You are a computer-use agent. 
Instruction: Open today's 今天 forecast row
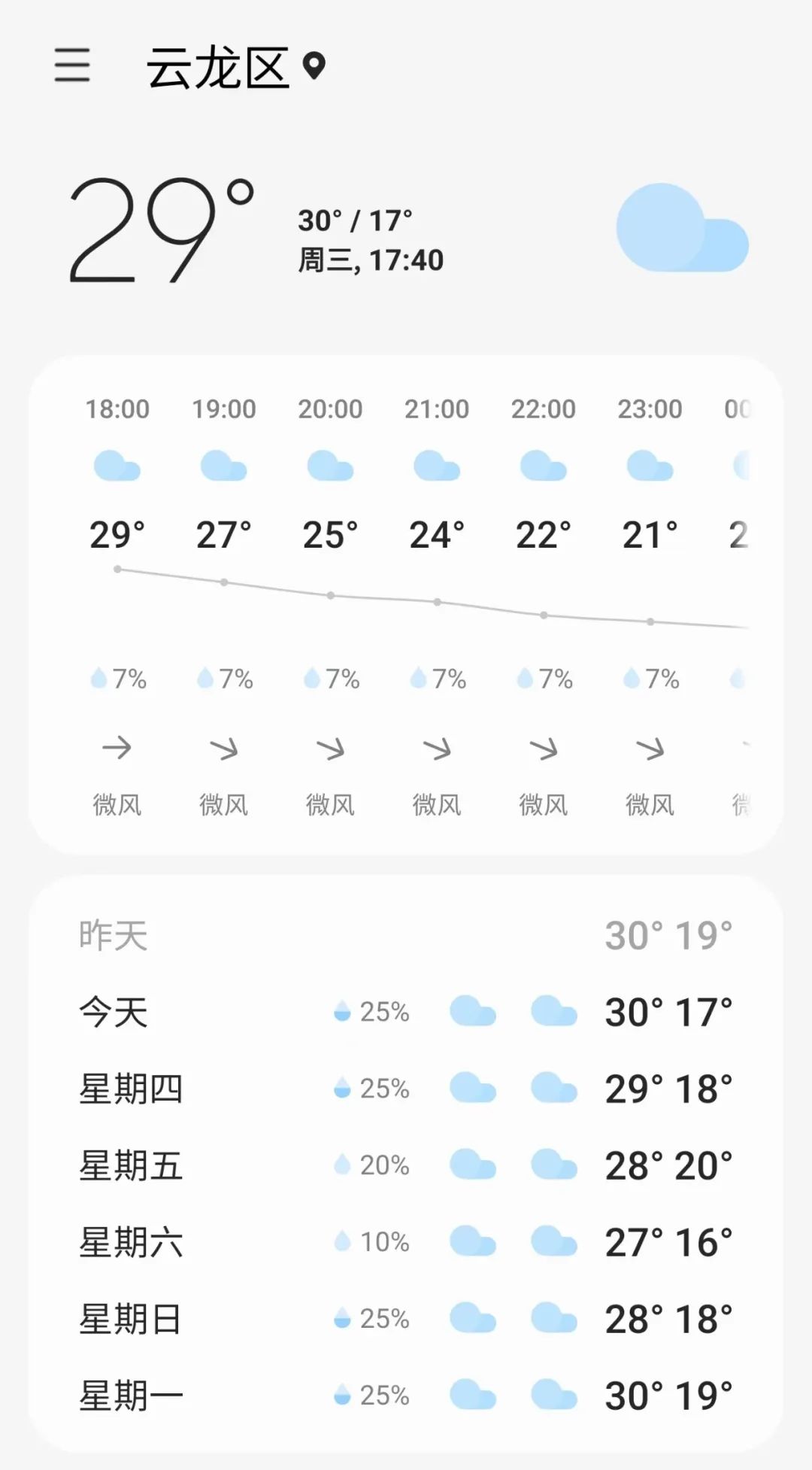click(406, 1012)
